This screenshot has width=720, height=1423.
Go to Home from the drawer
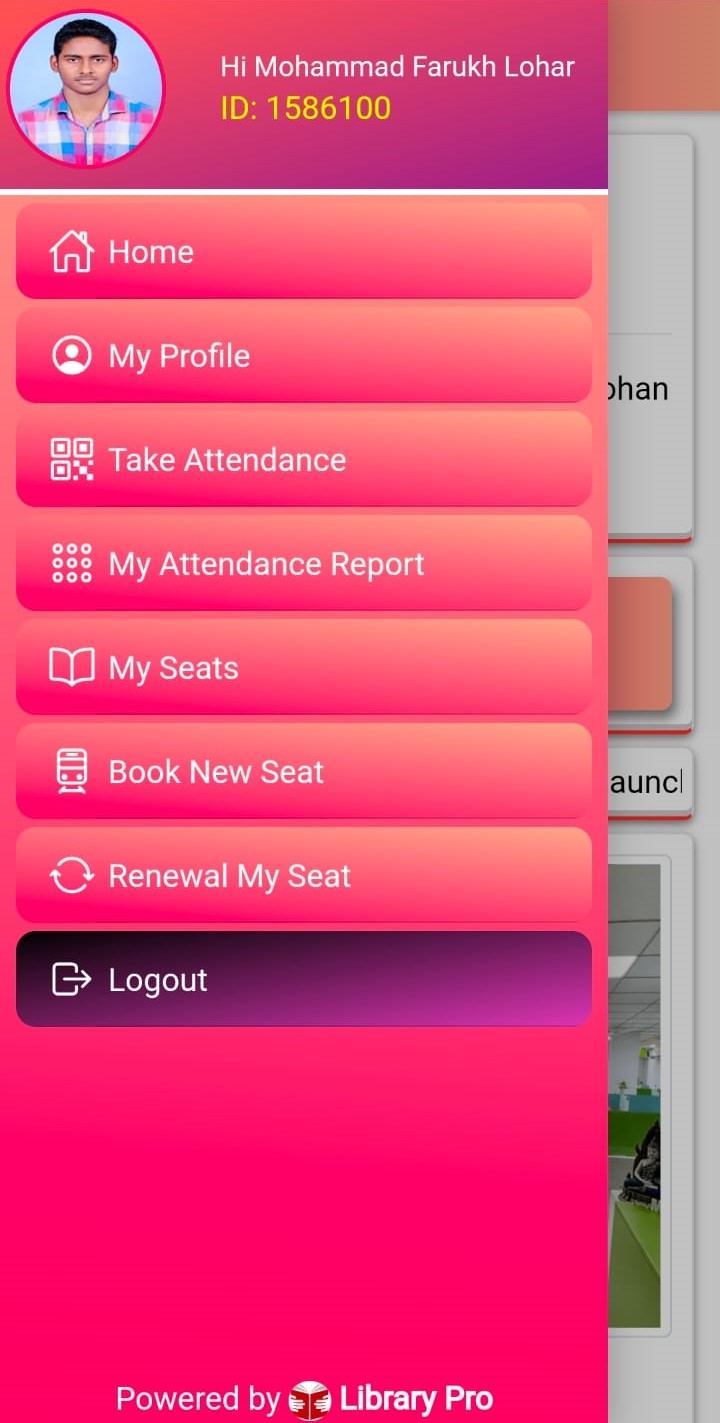pos(303,251)
